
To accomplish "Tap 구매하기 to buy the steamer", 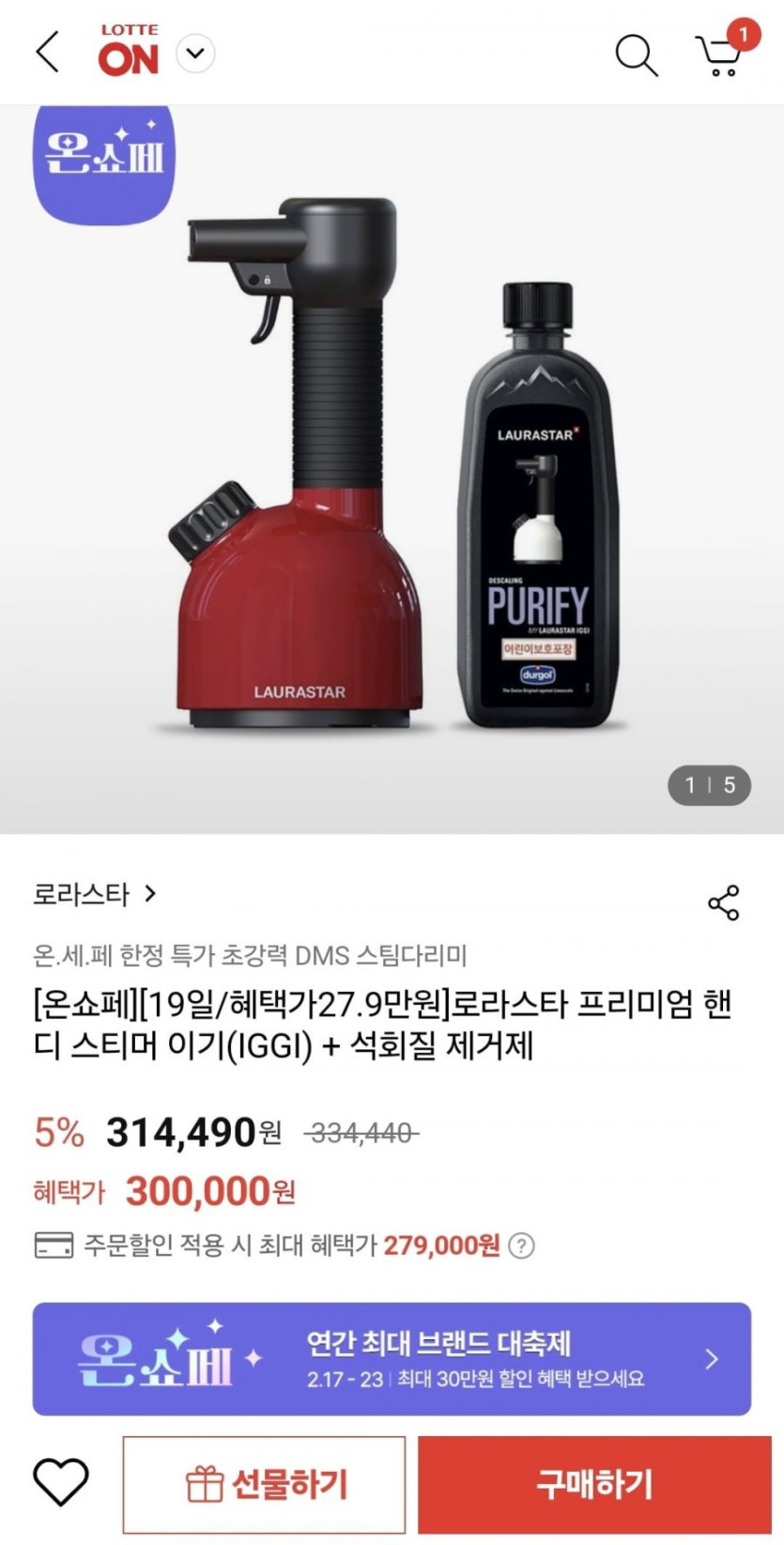I will coord(593,1484).
